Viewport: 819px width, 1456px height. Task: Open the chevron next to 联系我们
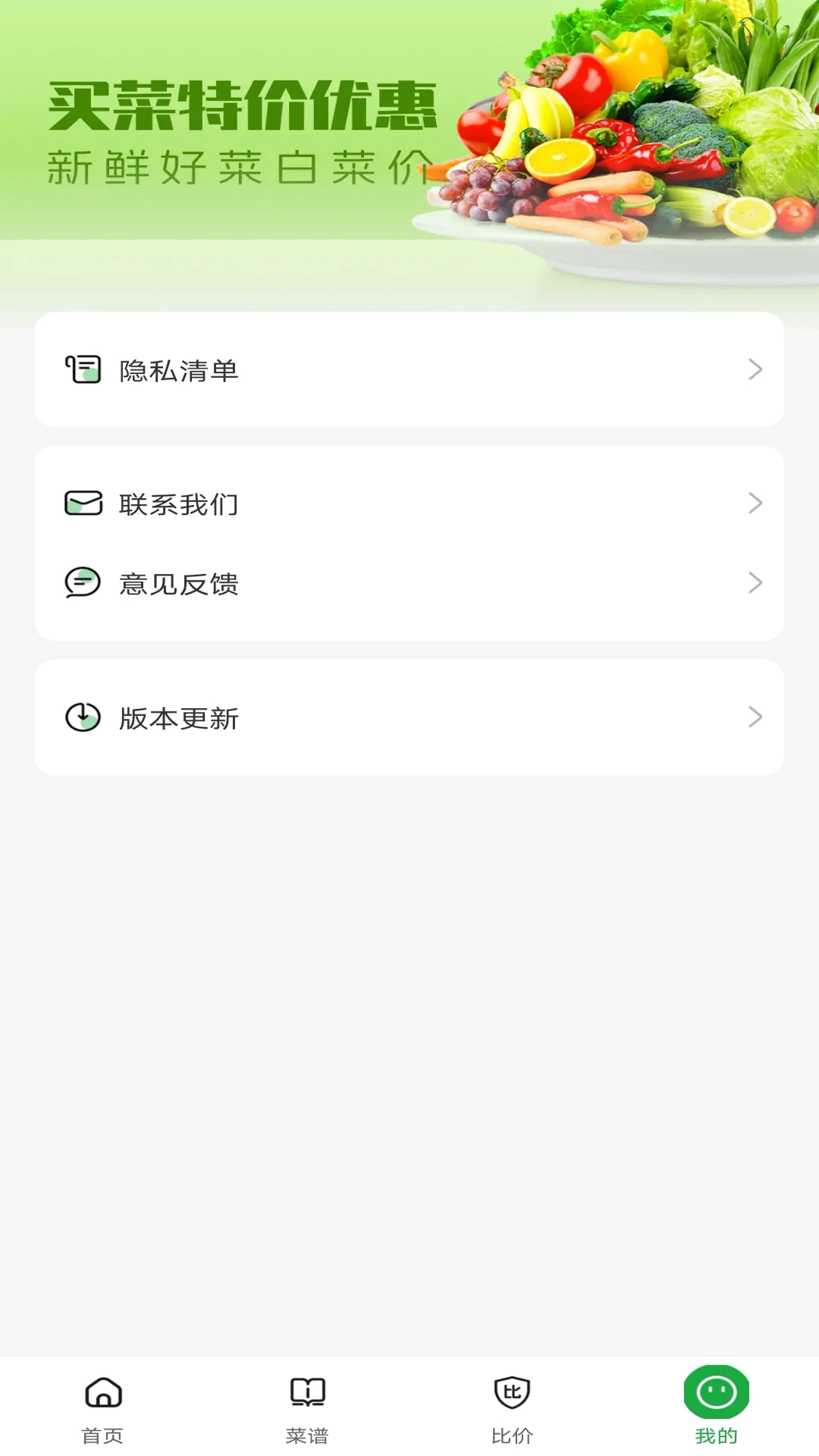coord(754,502)
